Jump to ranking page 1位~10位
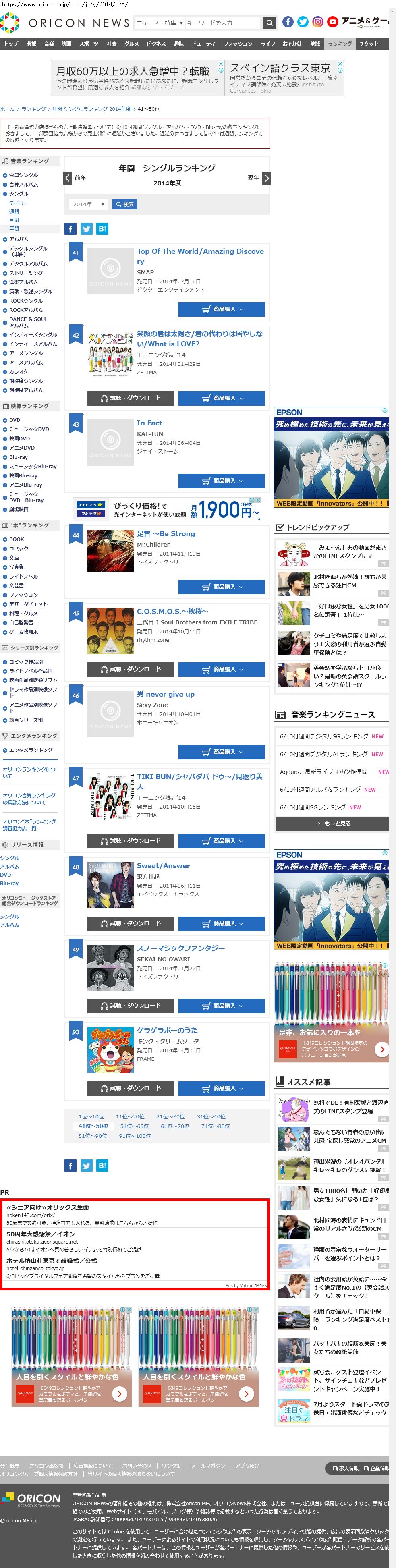The width and height of the screenshot is (396, 1568). click(x=91, y=1116)
